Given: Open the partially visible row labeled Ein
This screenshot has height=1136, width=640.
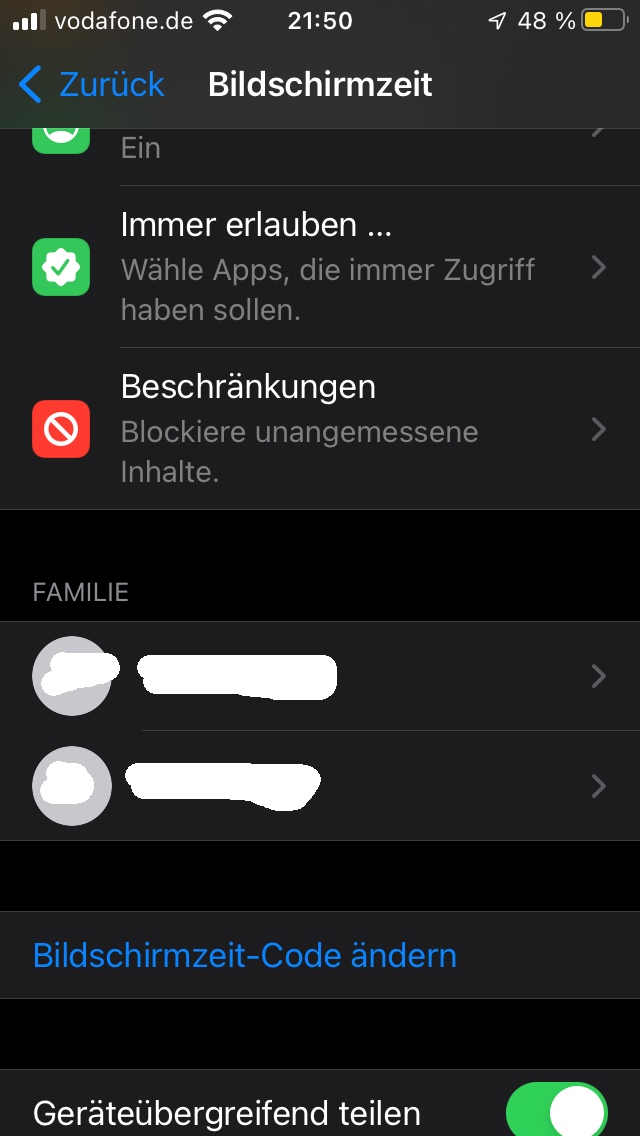Looking at the screenshot, I should pos(330,148).
